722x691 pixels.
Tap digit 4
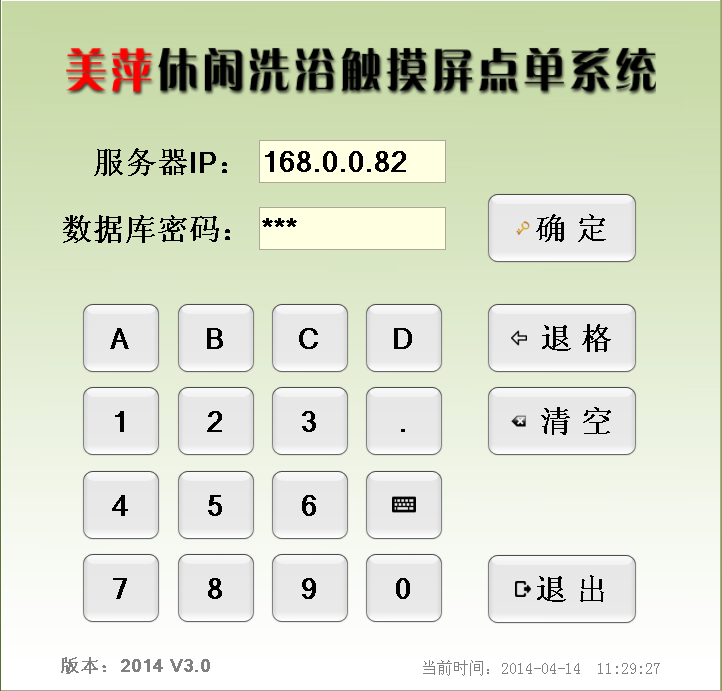click(120, 505)
